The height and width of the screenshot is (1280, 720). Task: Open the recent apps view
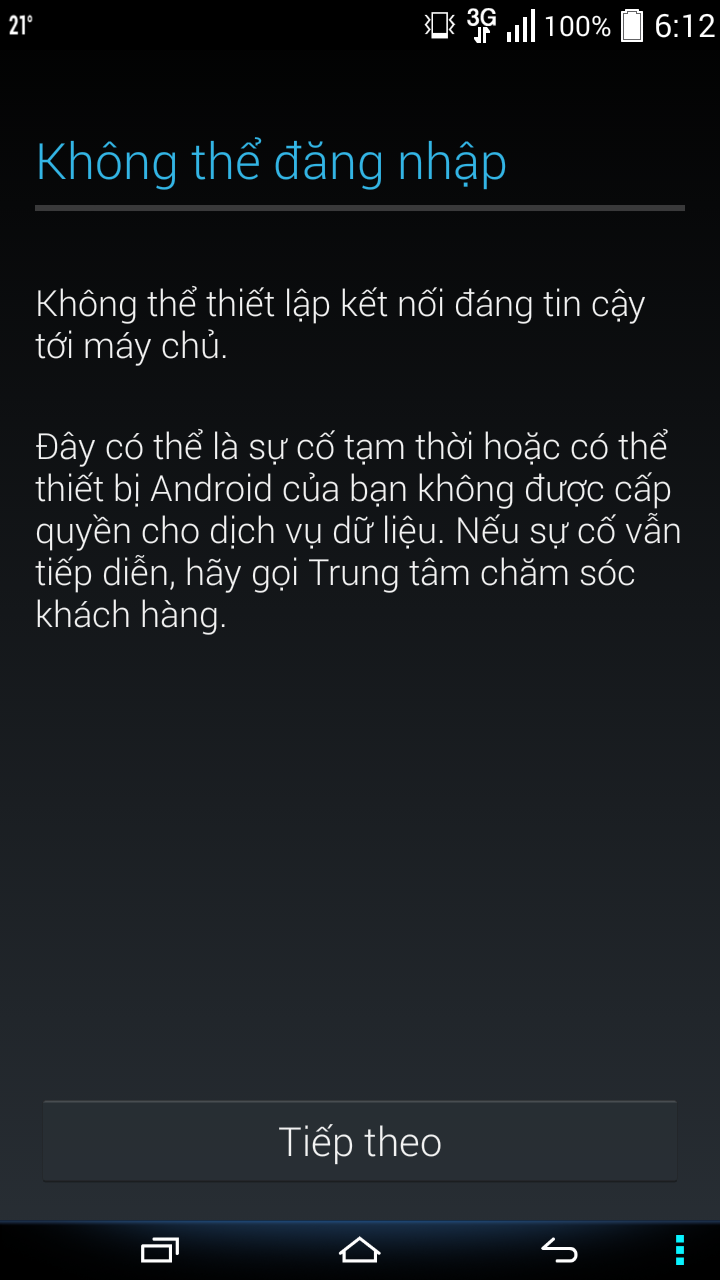pos(160,1249)
